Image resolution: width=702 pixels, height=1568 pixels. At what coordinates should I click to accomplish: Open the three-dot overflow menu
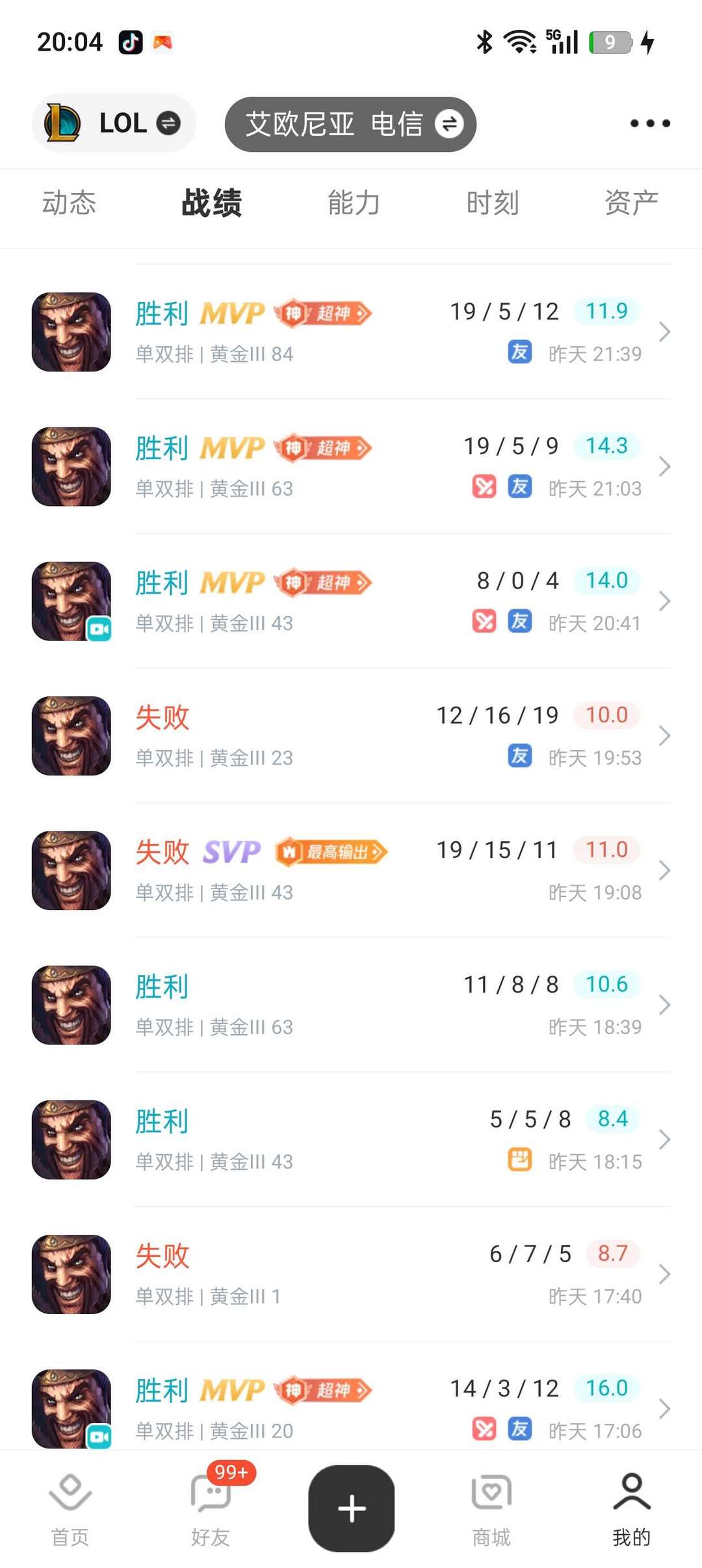[650, 123]
